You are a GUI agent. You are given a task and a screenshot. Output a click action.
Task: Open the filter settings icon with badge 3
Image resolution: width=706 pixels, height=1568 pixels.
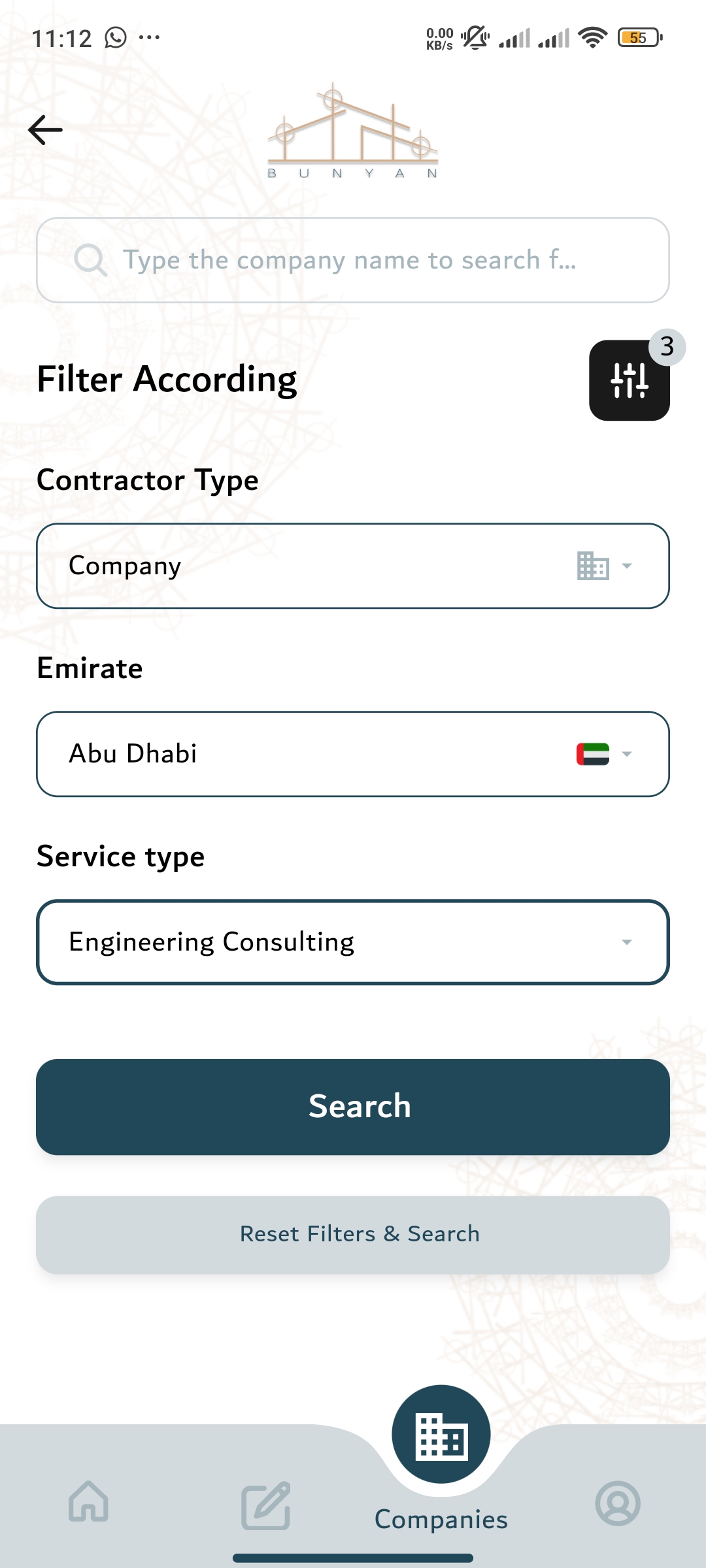629,381
